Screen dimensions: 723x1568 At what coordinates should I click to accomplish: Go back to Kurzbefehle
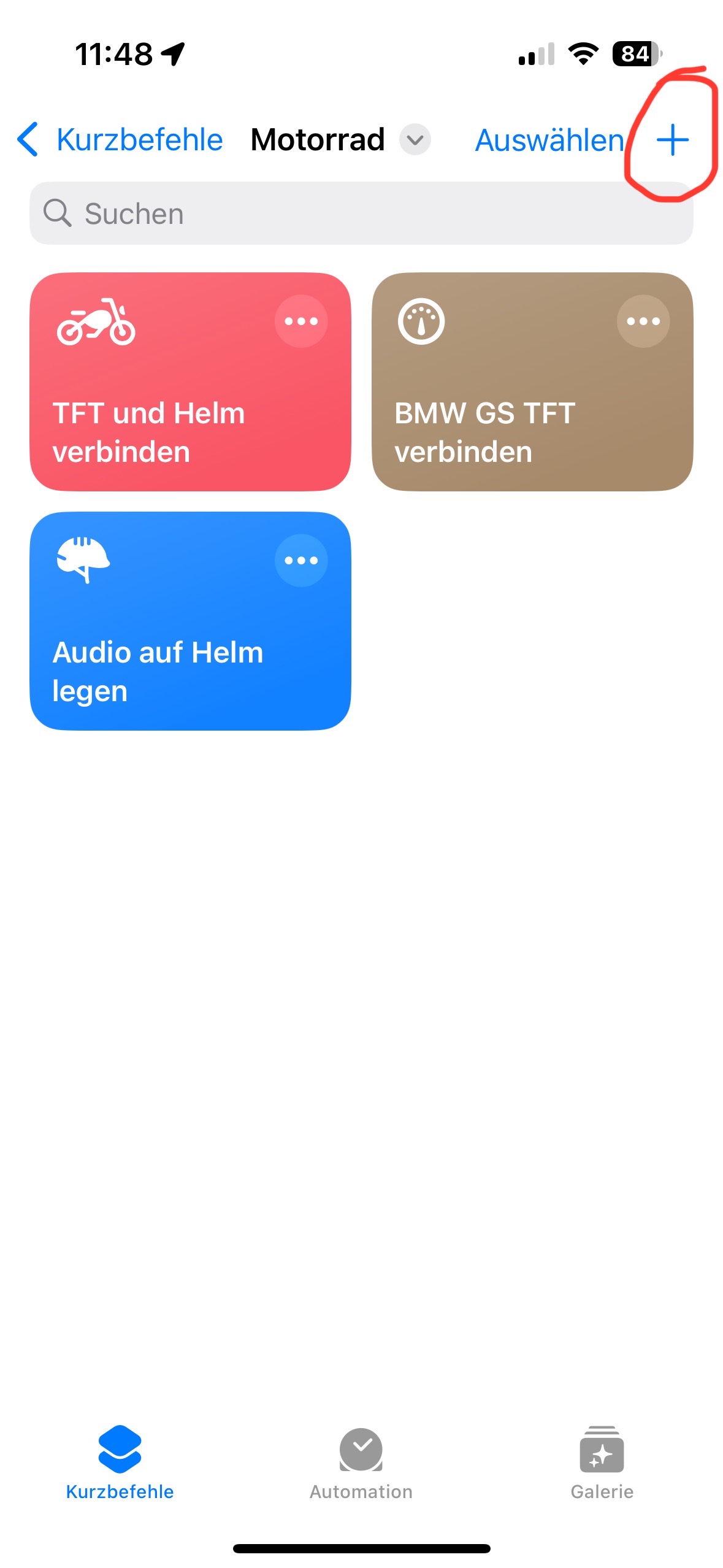[120, 140]
